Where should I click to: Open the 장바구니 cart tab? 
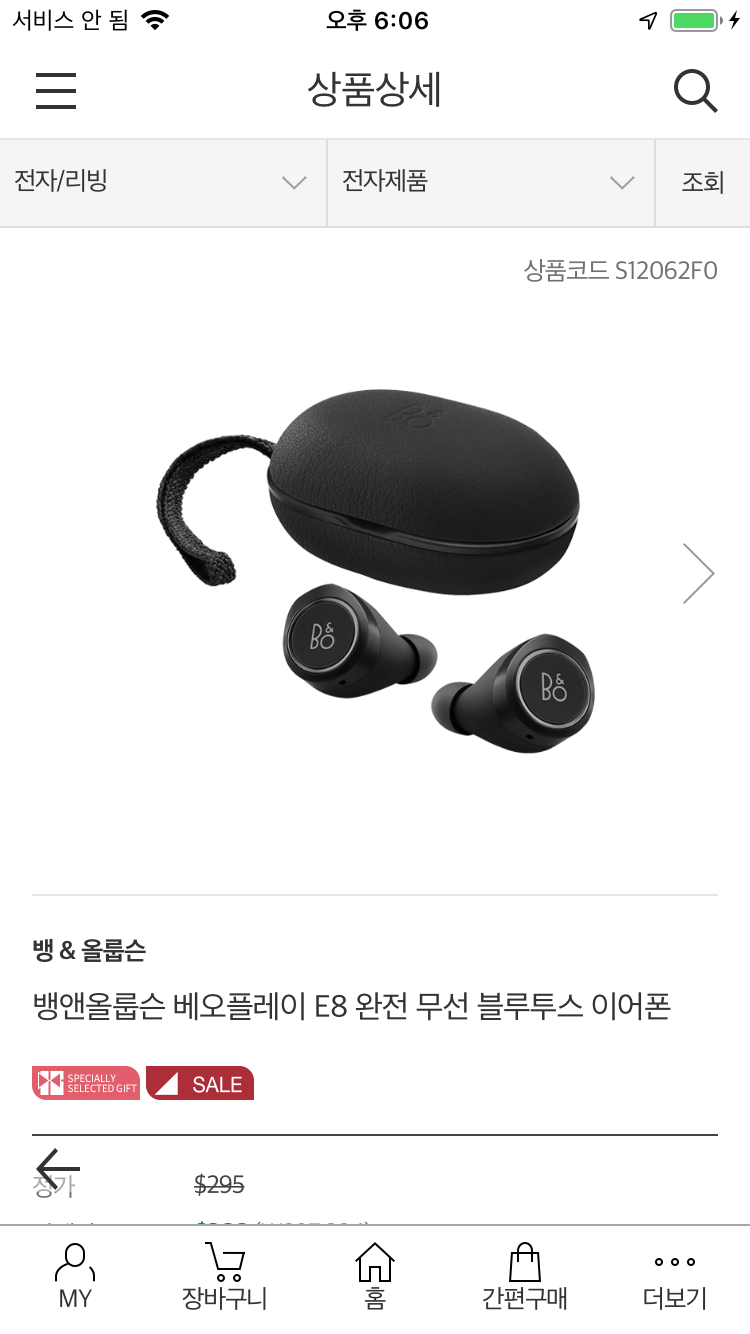tap(224, 1278)
